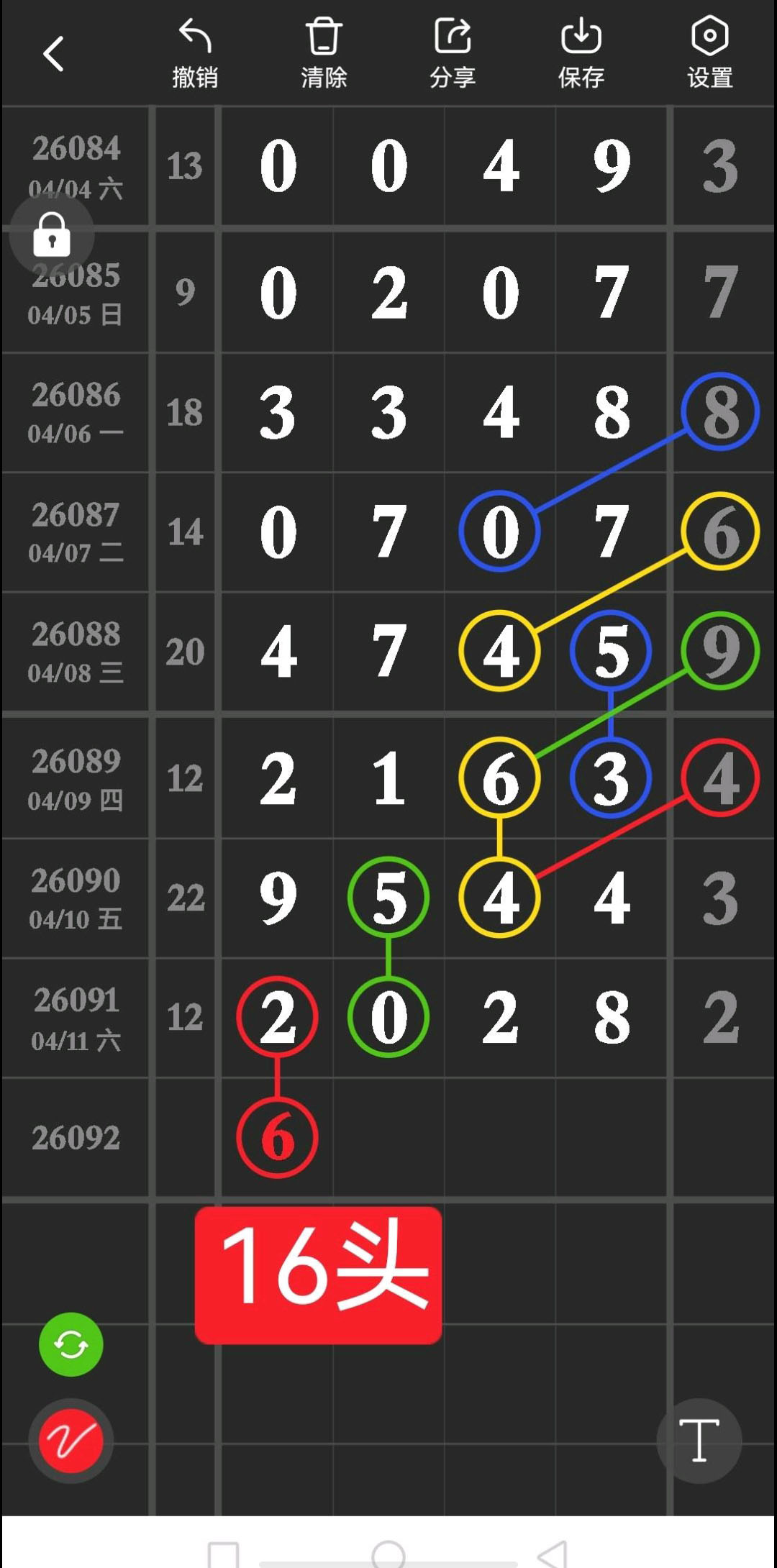The width and height of the screenshot is (777, 1568).
Task: Tap the red 16头 text label
Action: click(318, 1275)
